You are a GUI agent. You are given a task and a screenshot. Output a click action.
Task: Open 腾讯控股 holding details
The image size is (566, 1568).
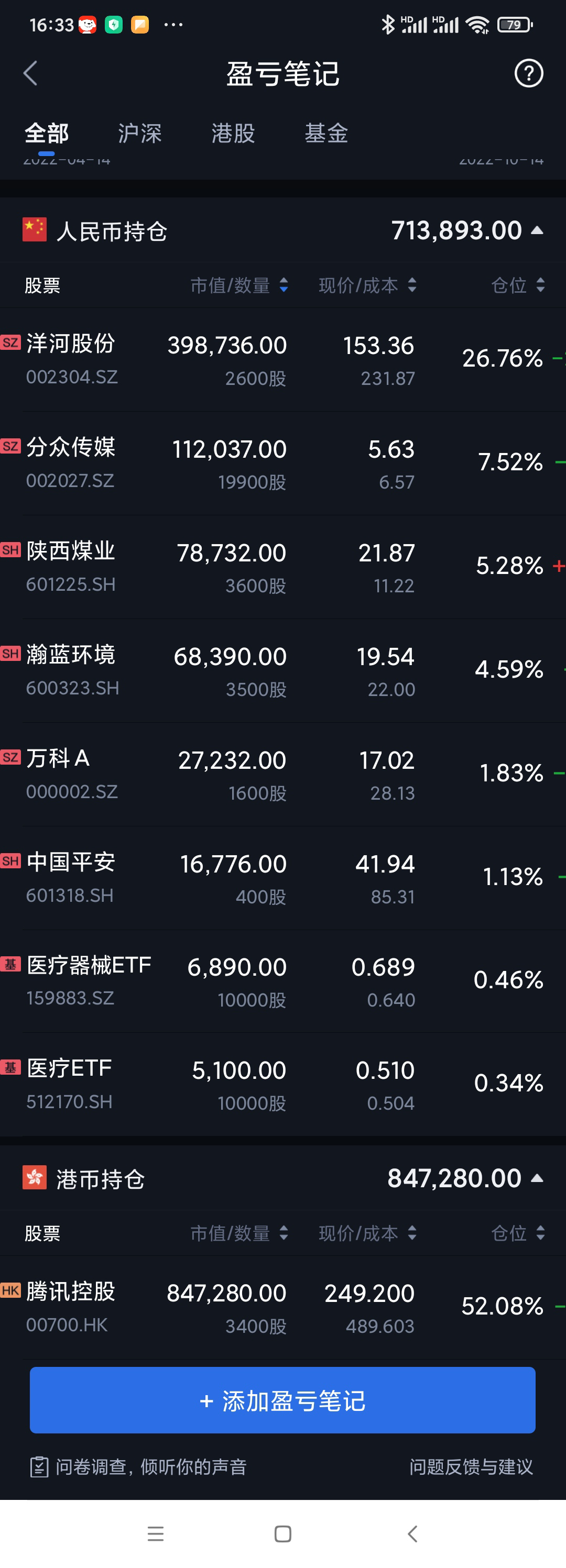[x=71, y=1306]
